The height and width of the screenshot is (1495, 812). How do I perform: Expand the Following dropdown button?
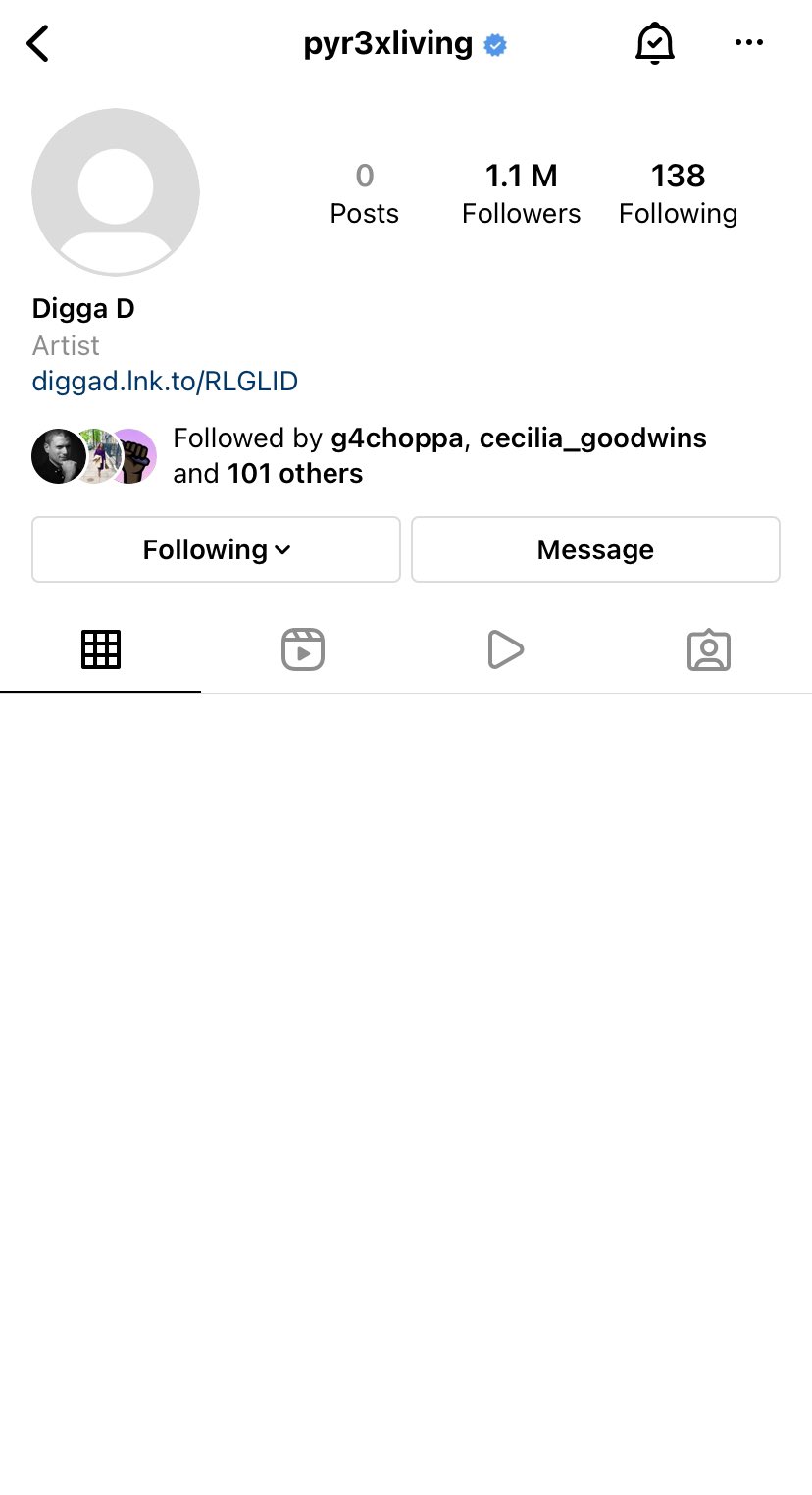216,549
